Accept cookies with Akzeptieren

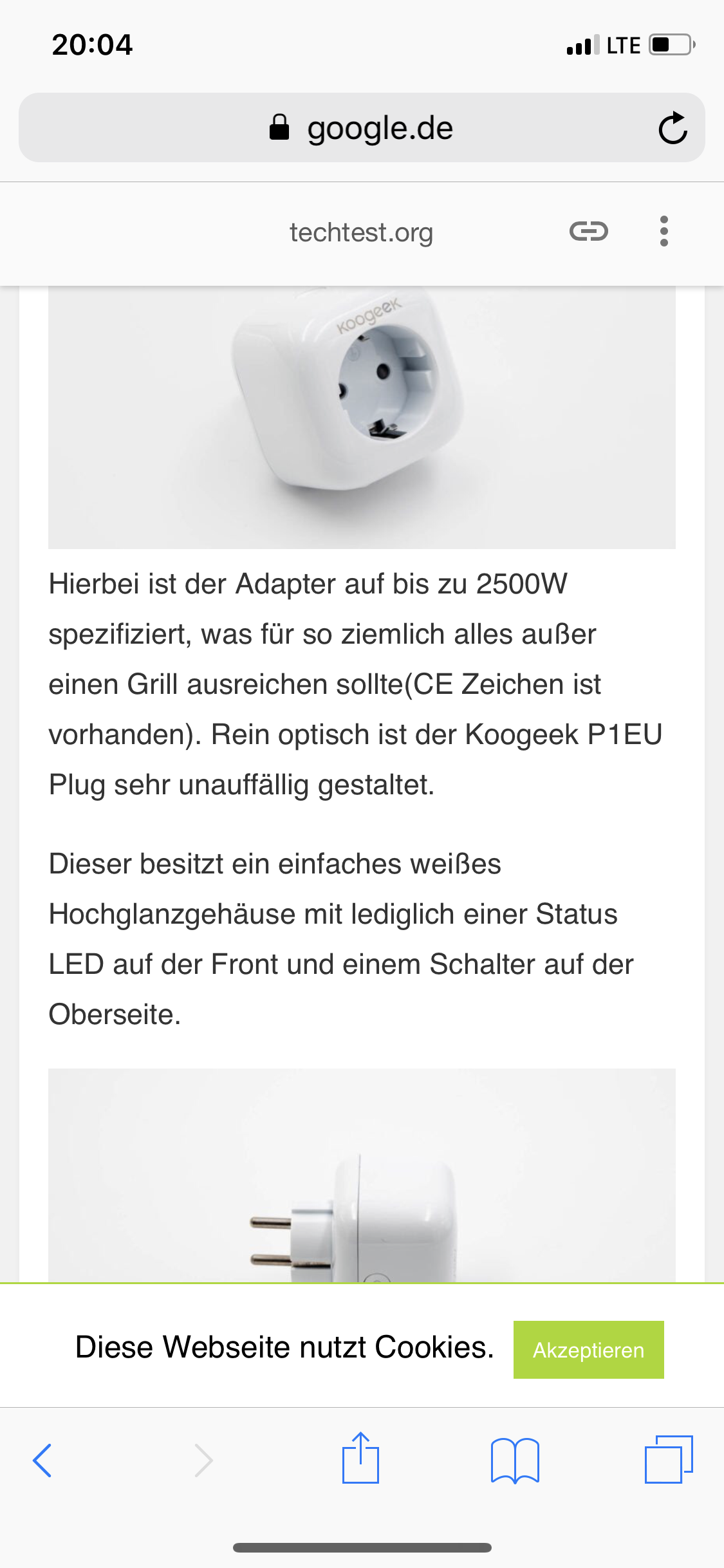588,1350
